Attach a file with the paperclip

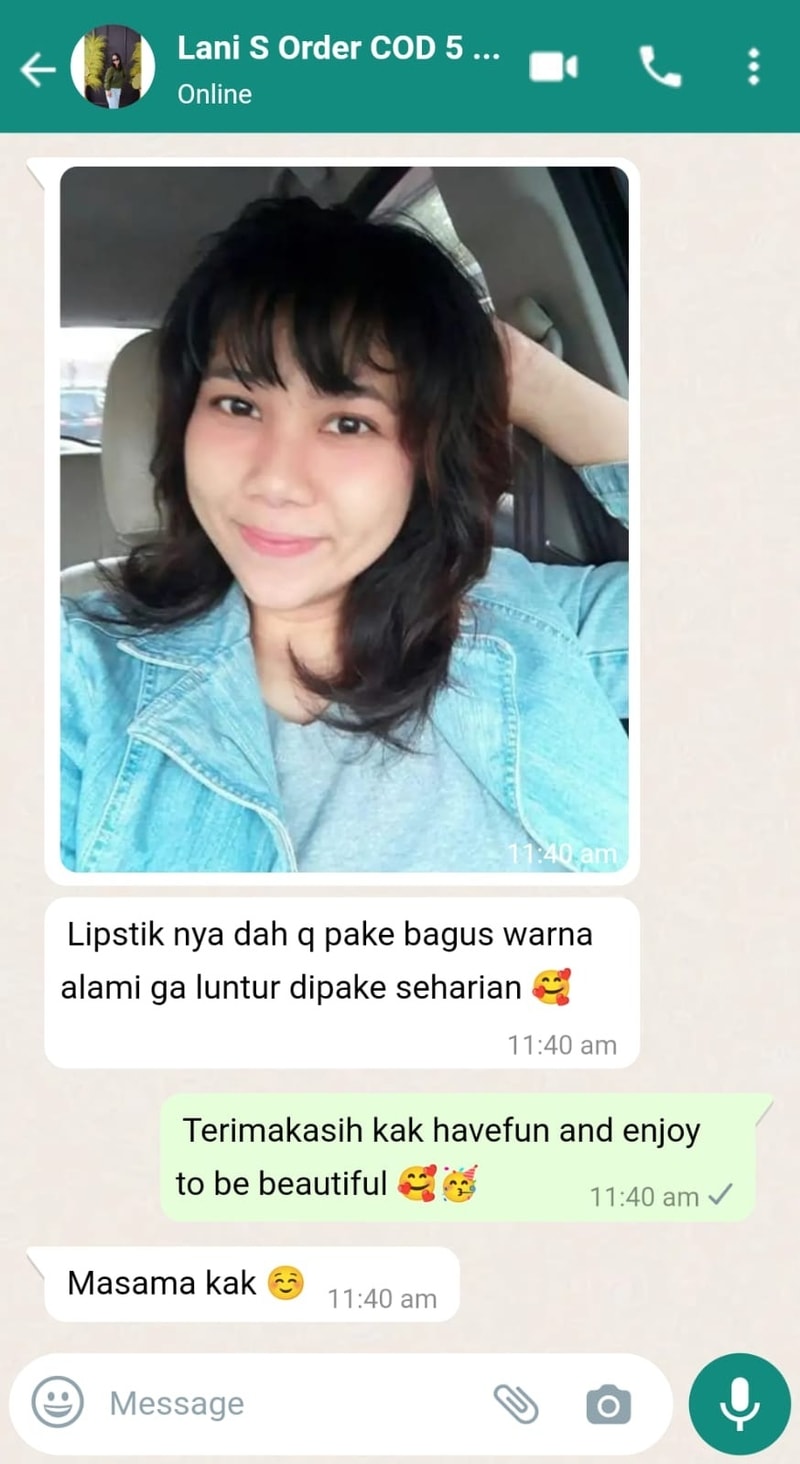[516, 1404]
